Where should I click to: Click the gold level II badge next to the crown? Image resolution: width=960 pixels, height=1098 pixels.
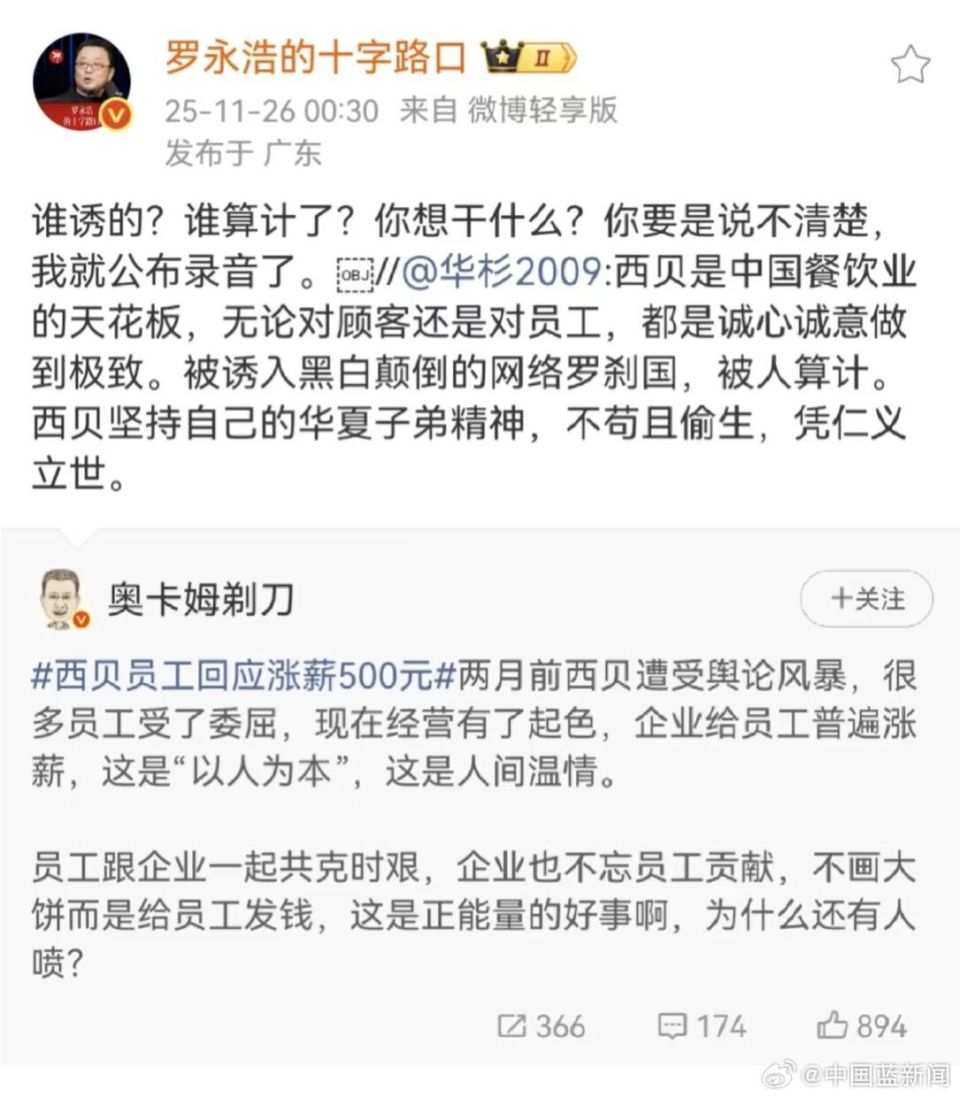541,57
